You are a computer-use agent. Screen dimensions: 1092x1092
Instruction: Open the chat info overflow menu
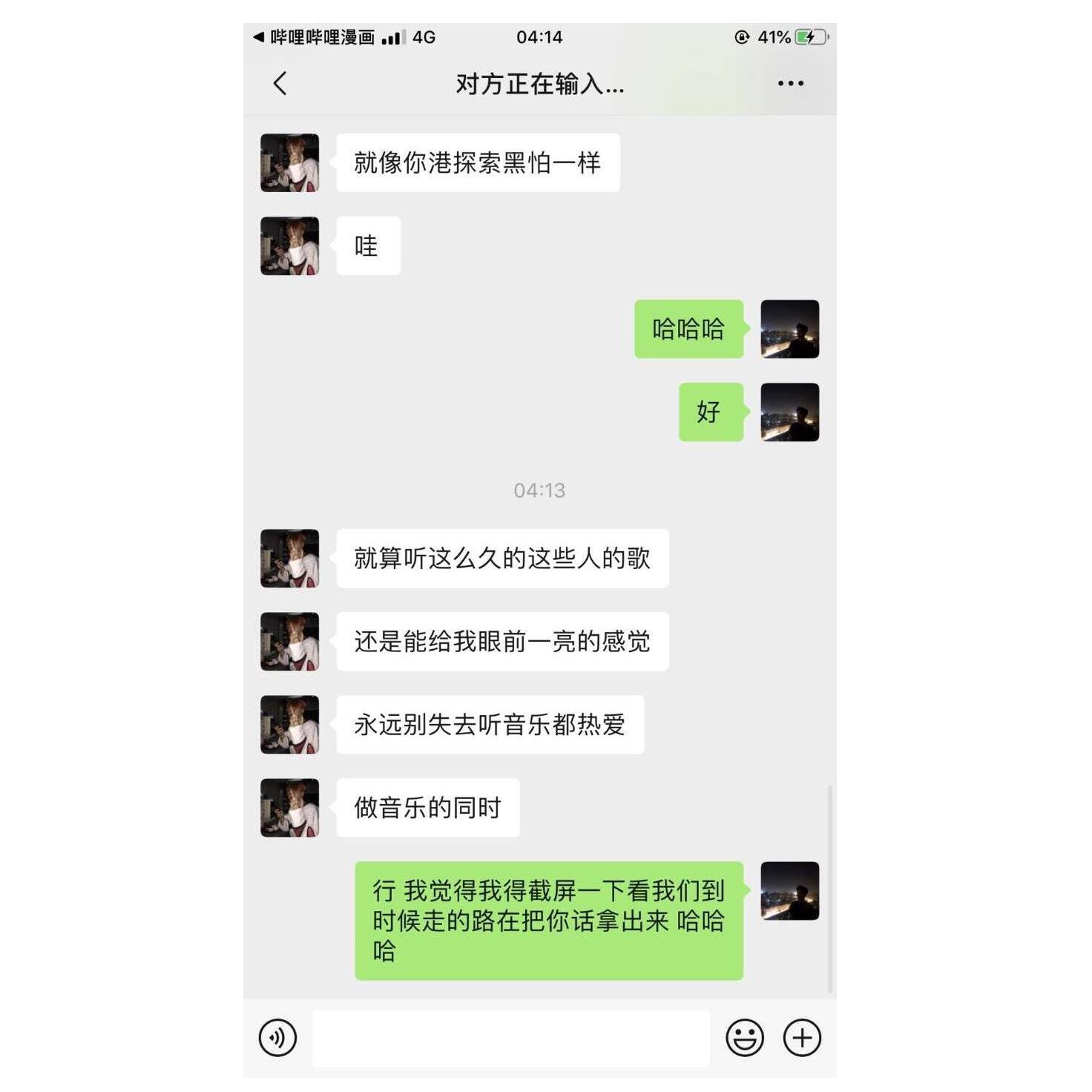tap(790, 84)
